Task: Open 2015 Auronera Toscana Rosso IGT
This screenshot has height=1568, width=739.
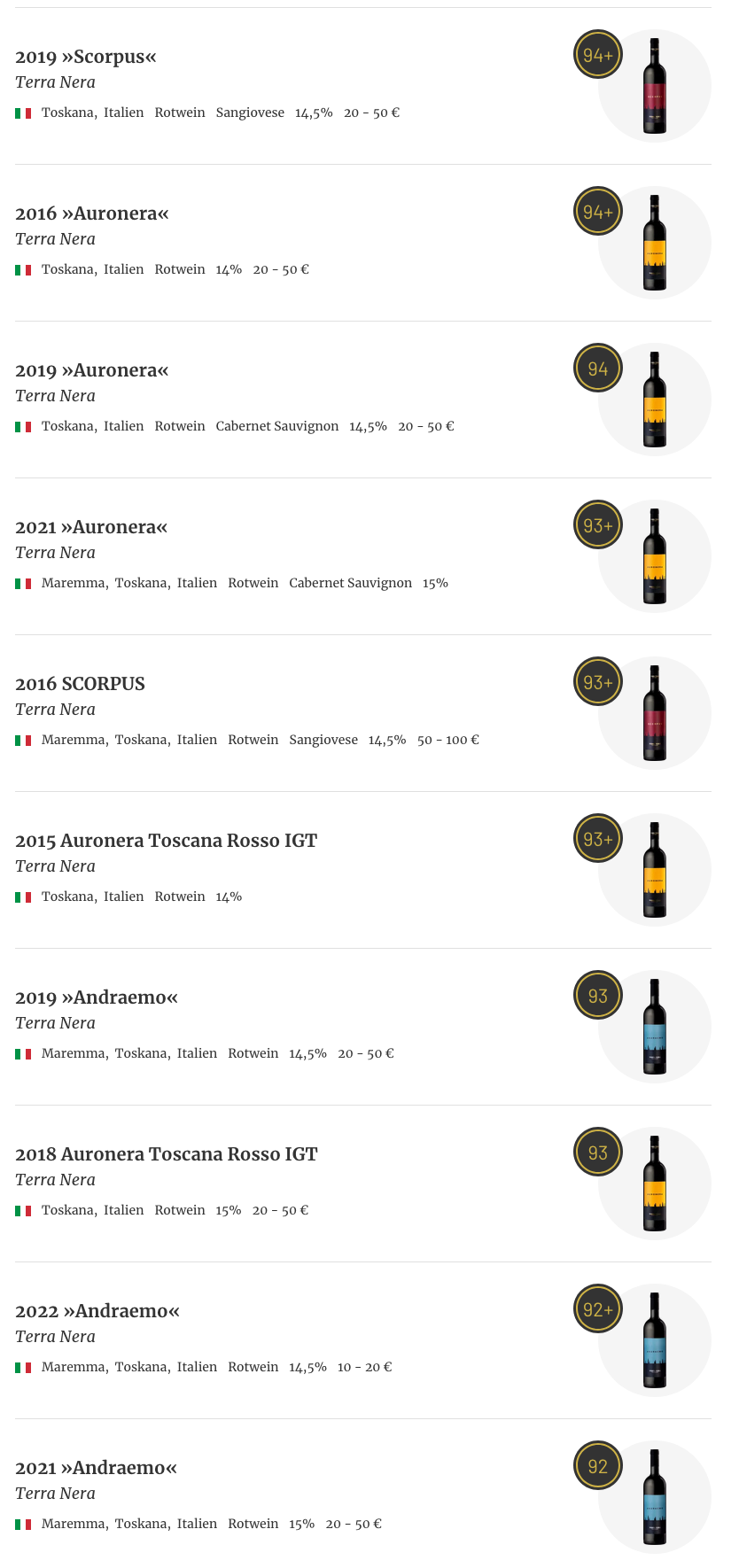Action: tap(167, 841)
